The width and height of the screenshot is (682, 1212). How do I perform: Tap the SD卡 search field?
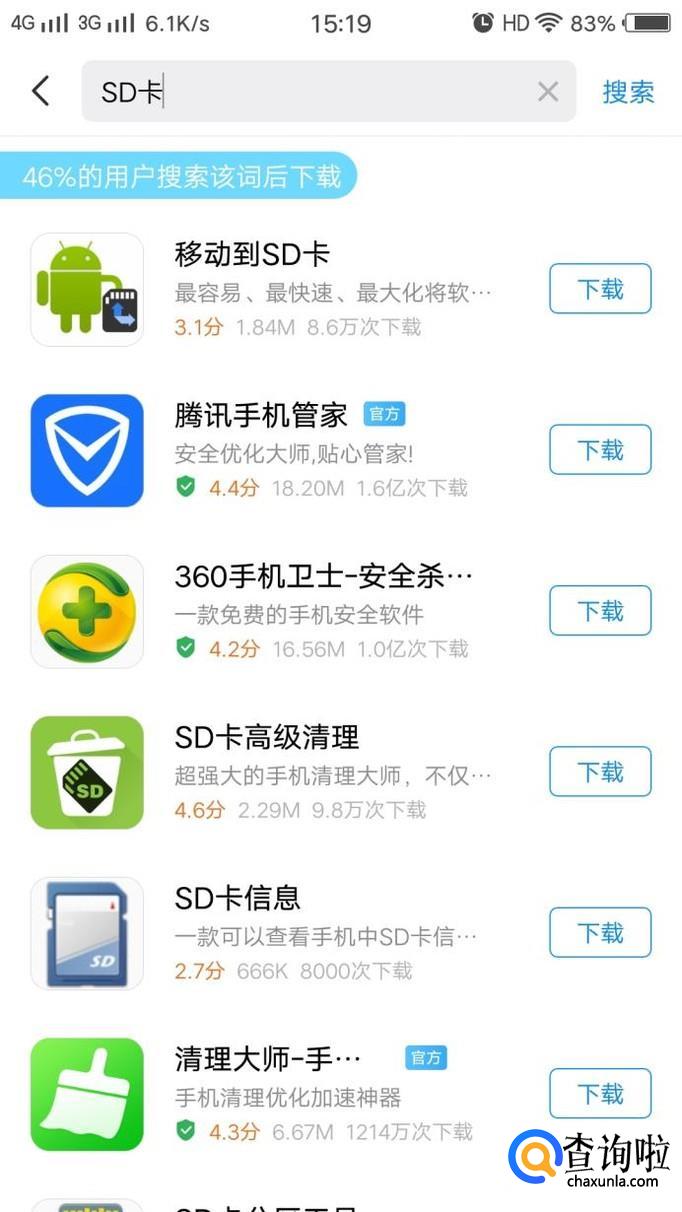pyautogui.click(x=310, y=92)
